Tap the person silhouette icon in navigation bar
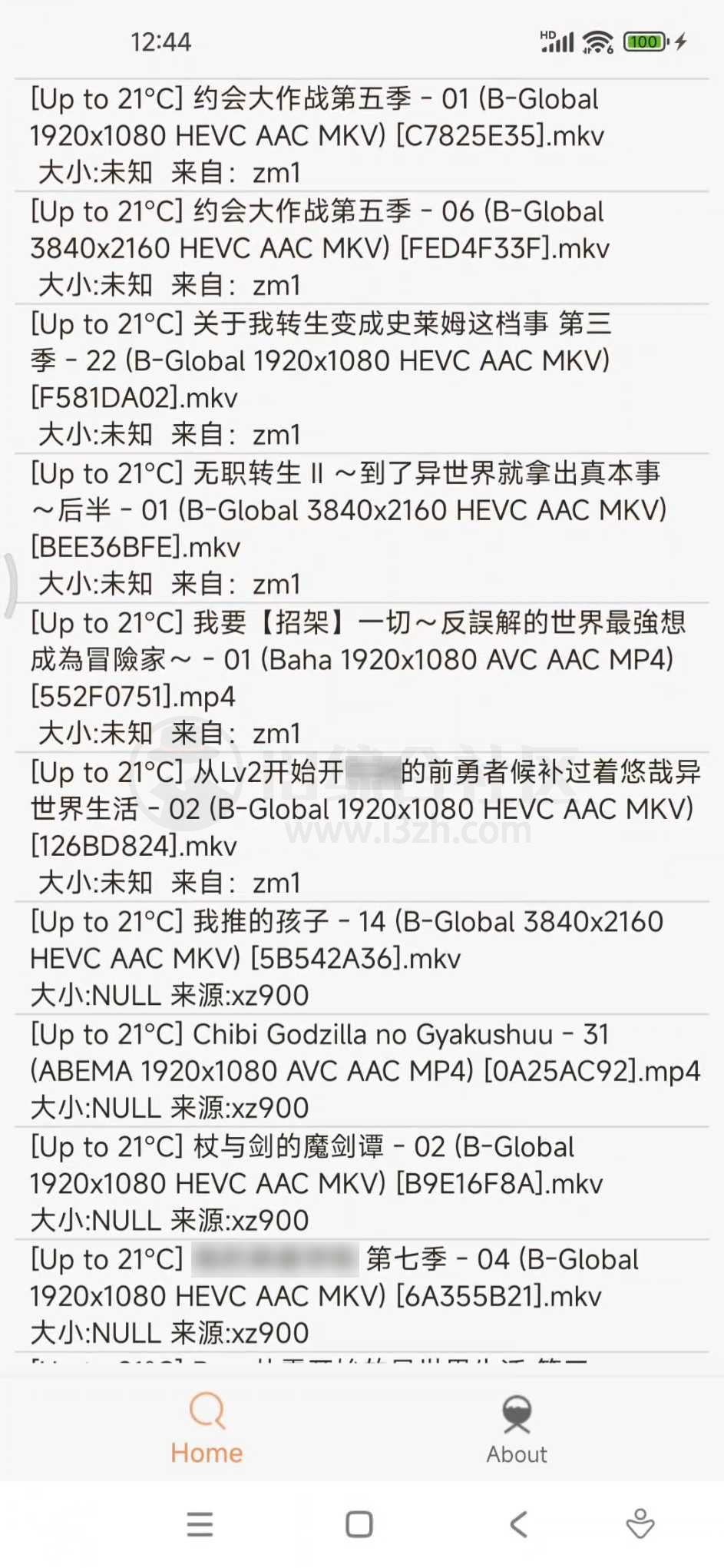Viewport: 724px width, 1568px height. coord(639,1523)
